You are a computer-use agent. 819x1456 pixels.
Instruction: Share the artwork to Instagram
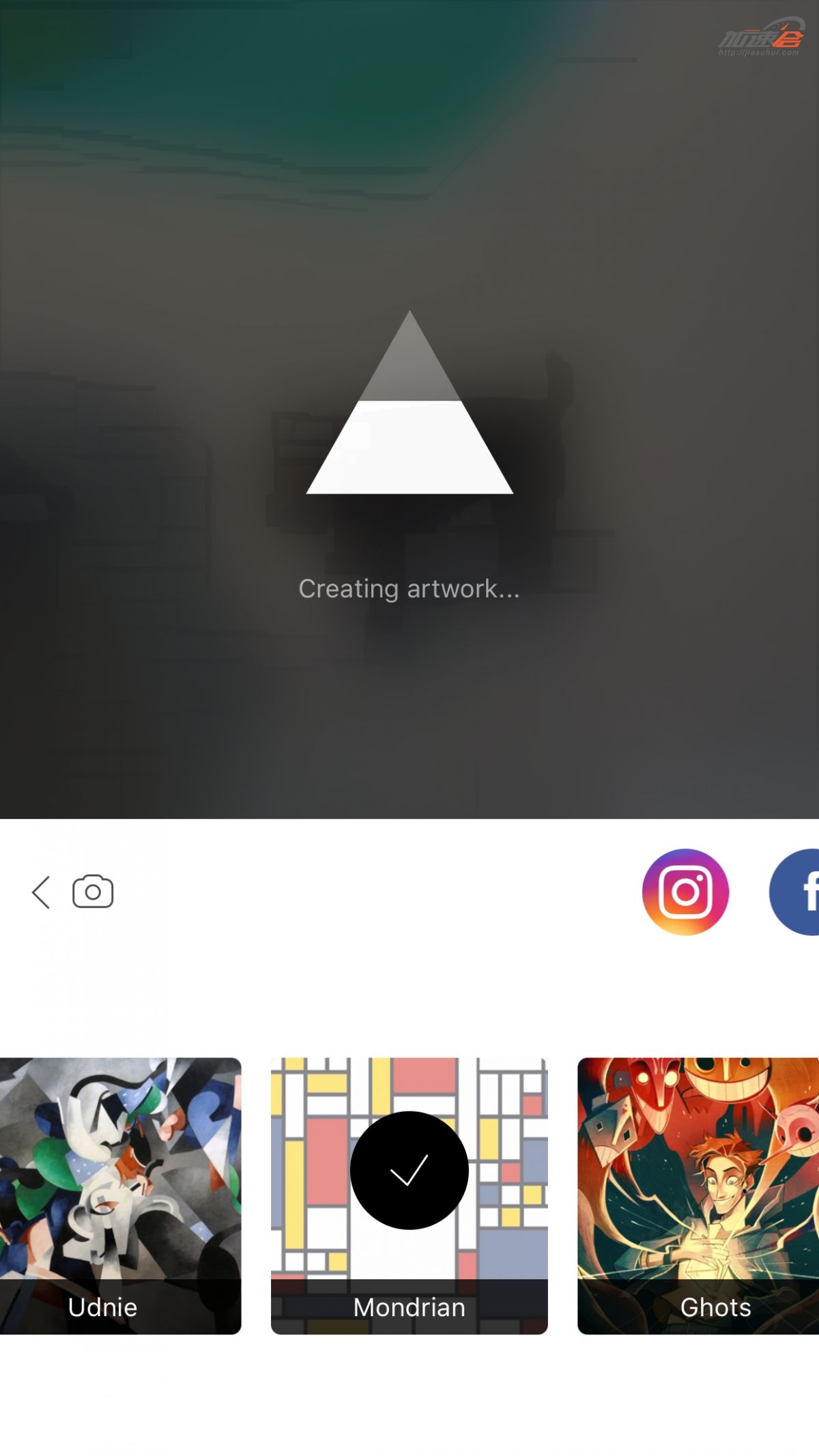[x=685, y=891]
